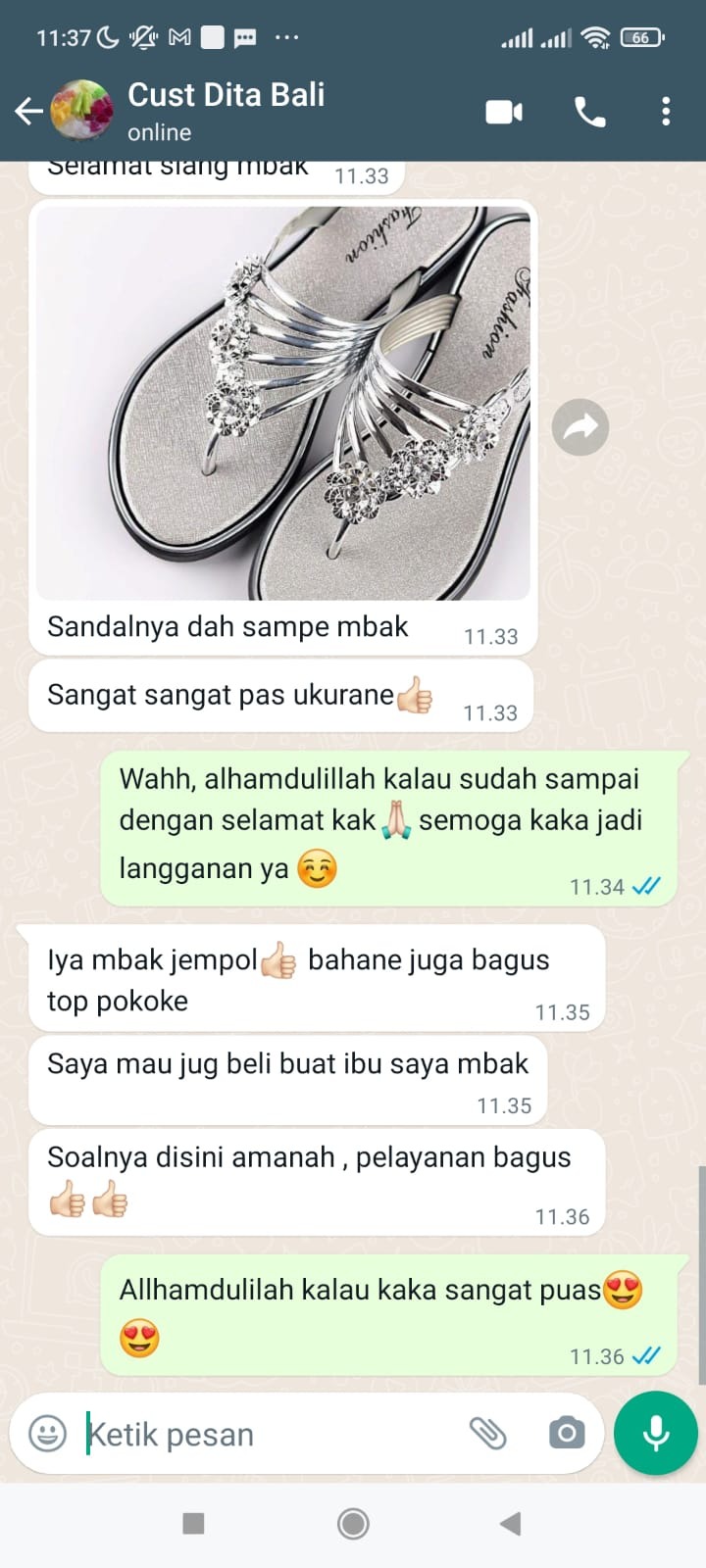
Task: Attach a file with the paperclip
Action: pos(487,1434)
